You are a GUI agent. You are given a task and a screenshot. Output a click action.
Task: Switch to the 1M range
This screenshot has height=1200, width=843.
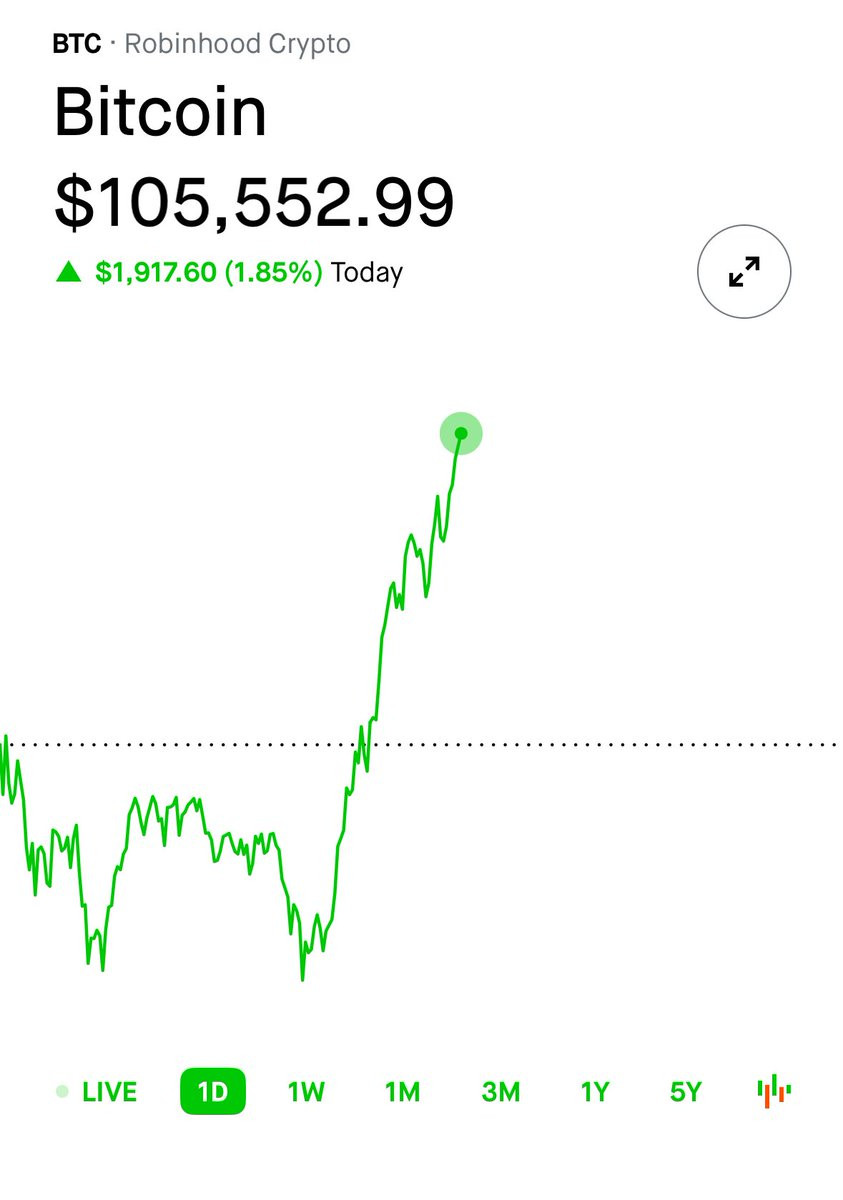(402, 1092)
